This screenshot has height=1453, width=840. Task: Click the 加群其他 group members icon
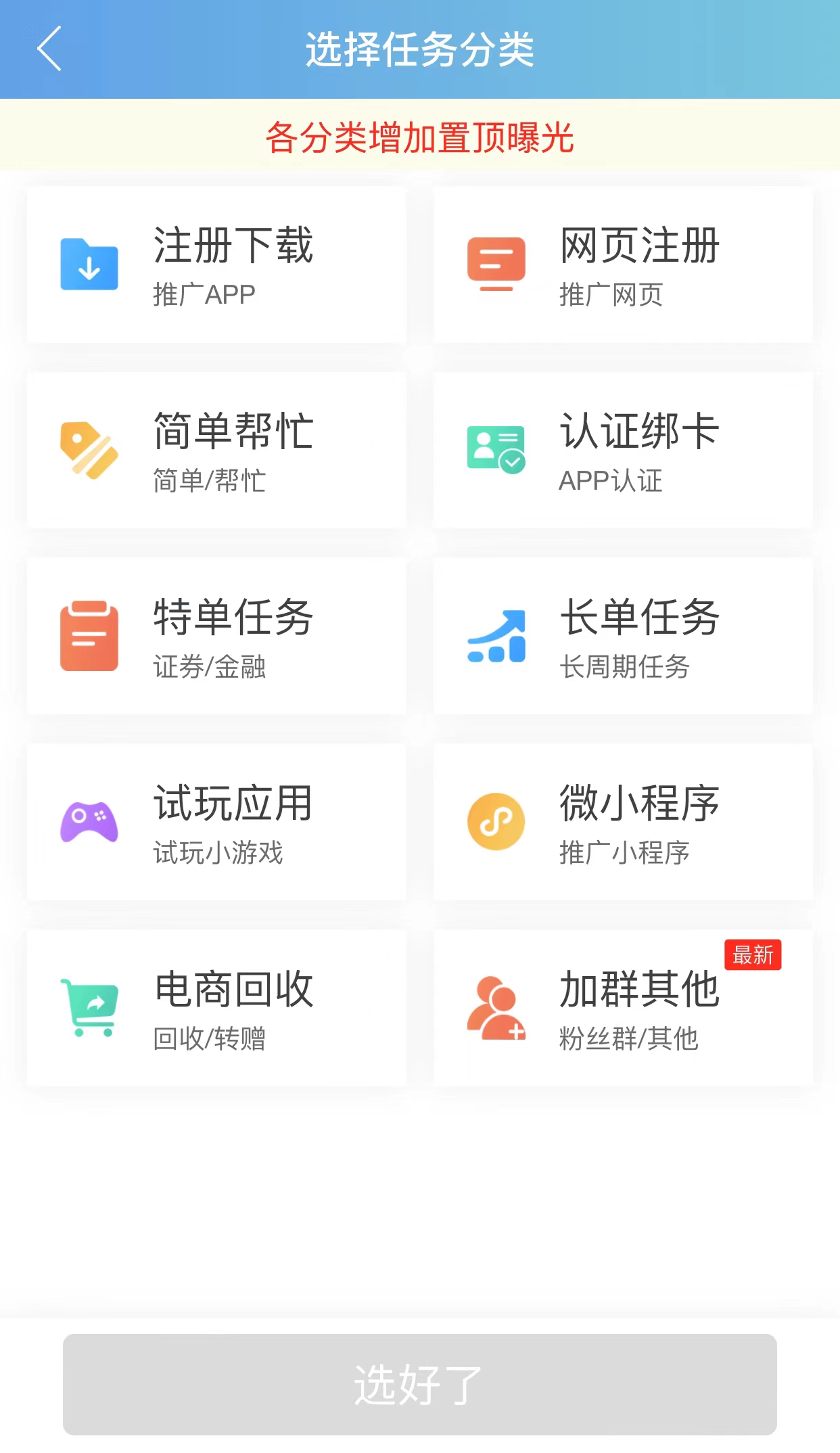coord(496,1008)
